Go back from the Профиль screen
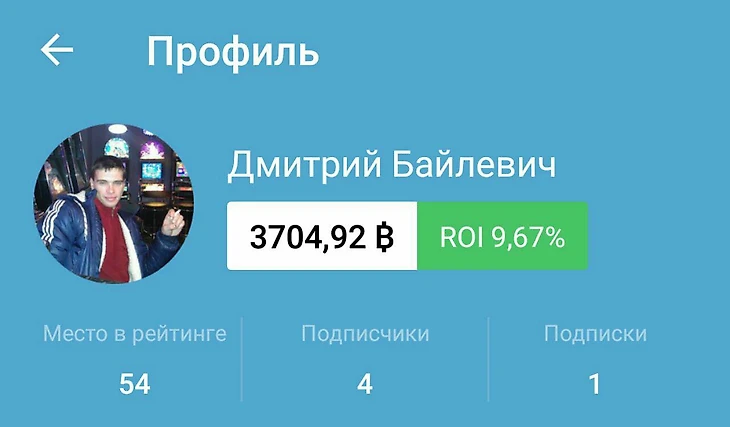Screen dimensions: 730x427 coord(57,50)
